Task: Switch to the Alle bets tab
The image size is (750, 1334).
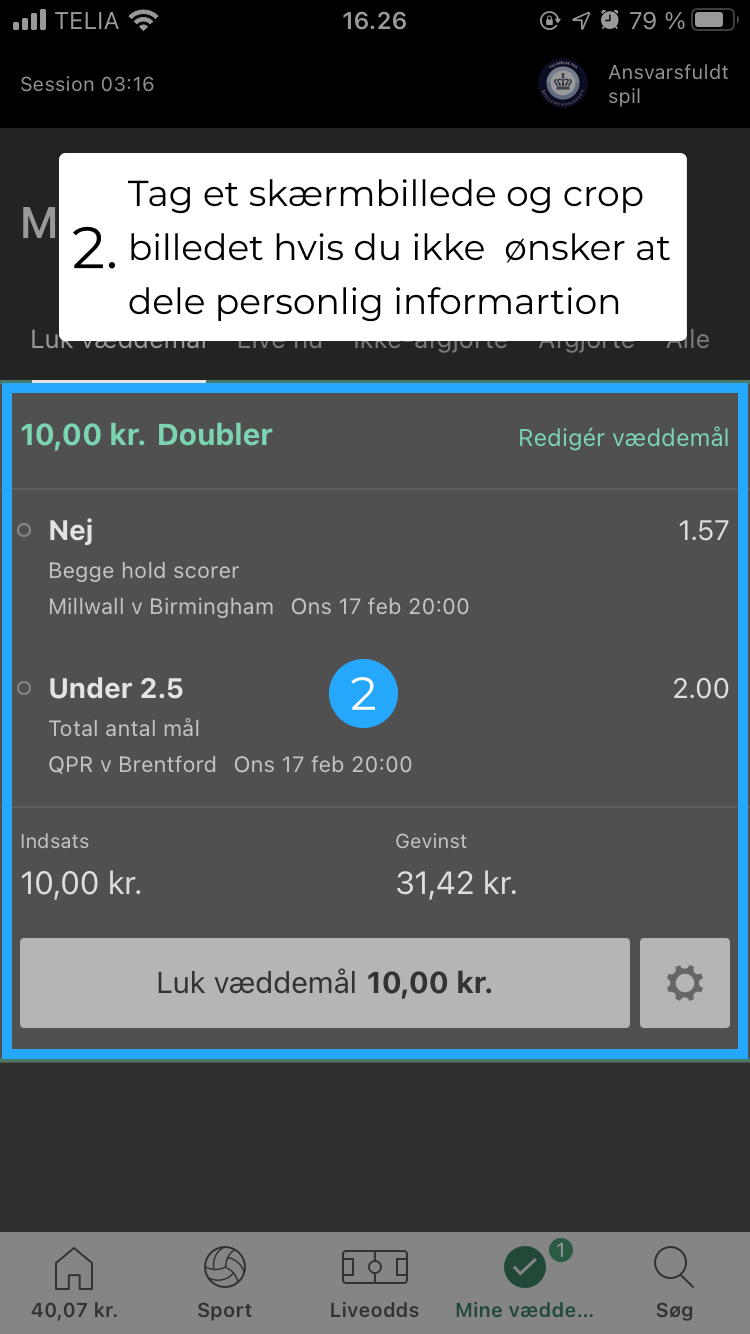Action: 688,341
